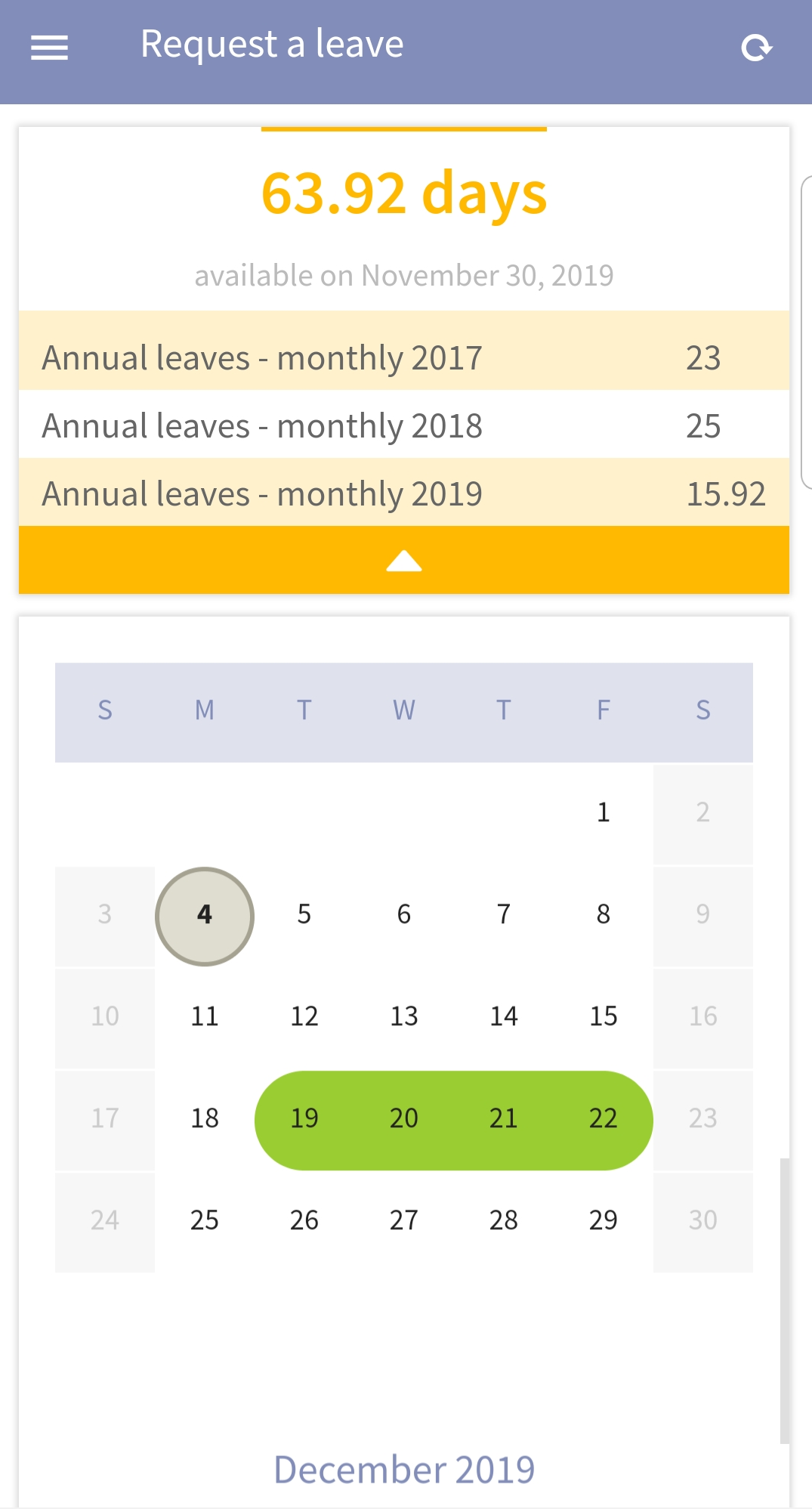Image resolution: width=812 pixels, height=1509 pixels.
Task: Tap November 25 in the calendar
Action: coord(205,1221)
